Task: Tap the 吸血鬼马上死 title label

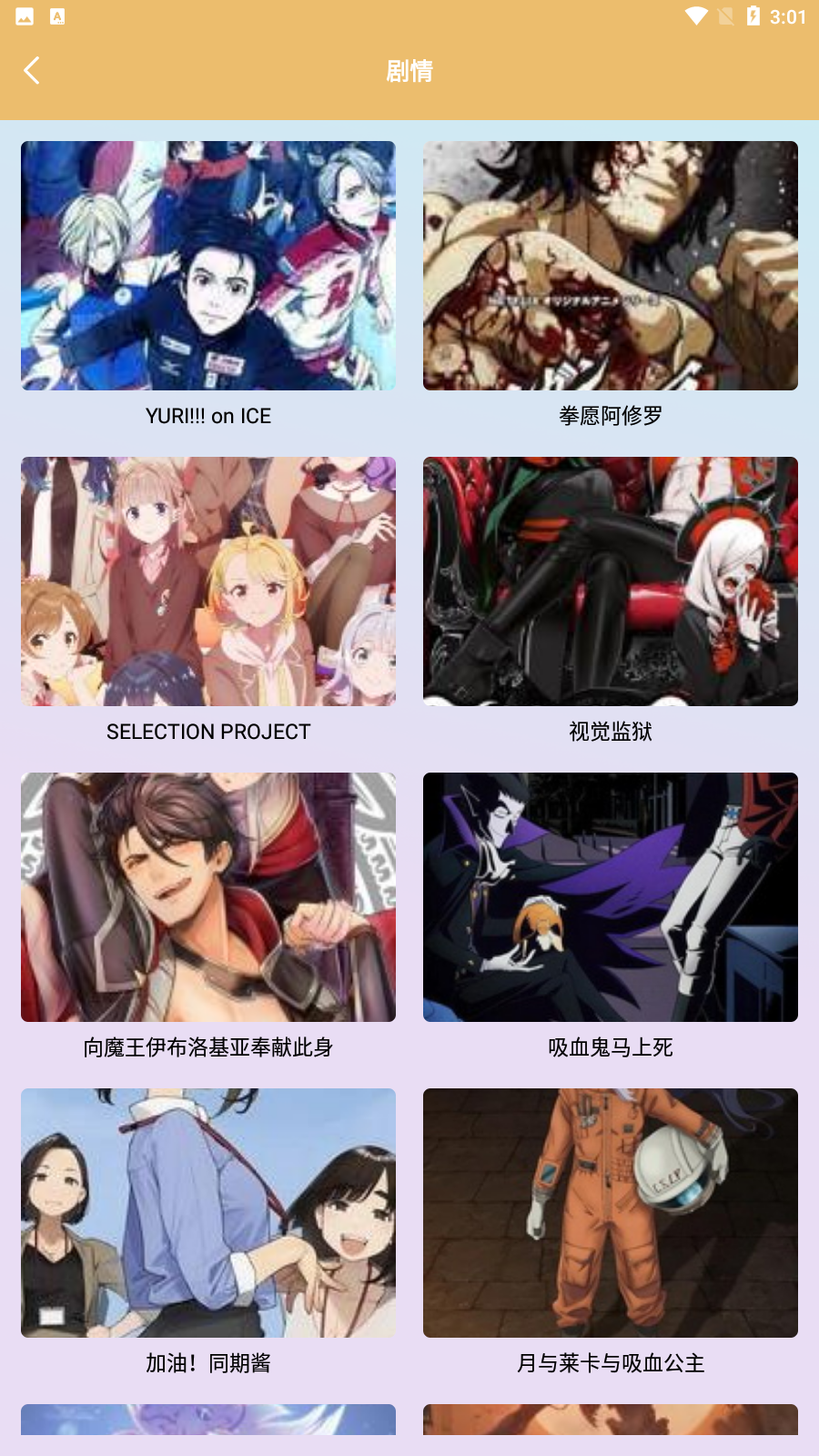Action: pos(610,1047)
